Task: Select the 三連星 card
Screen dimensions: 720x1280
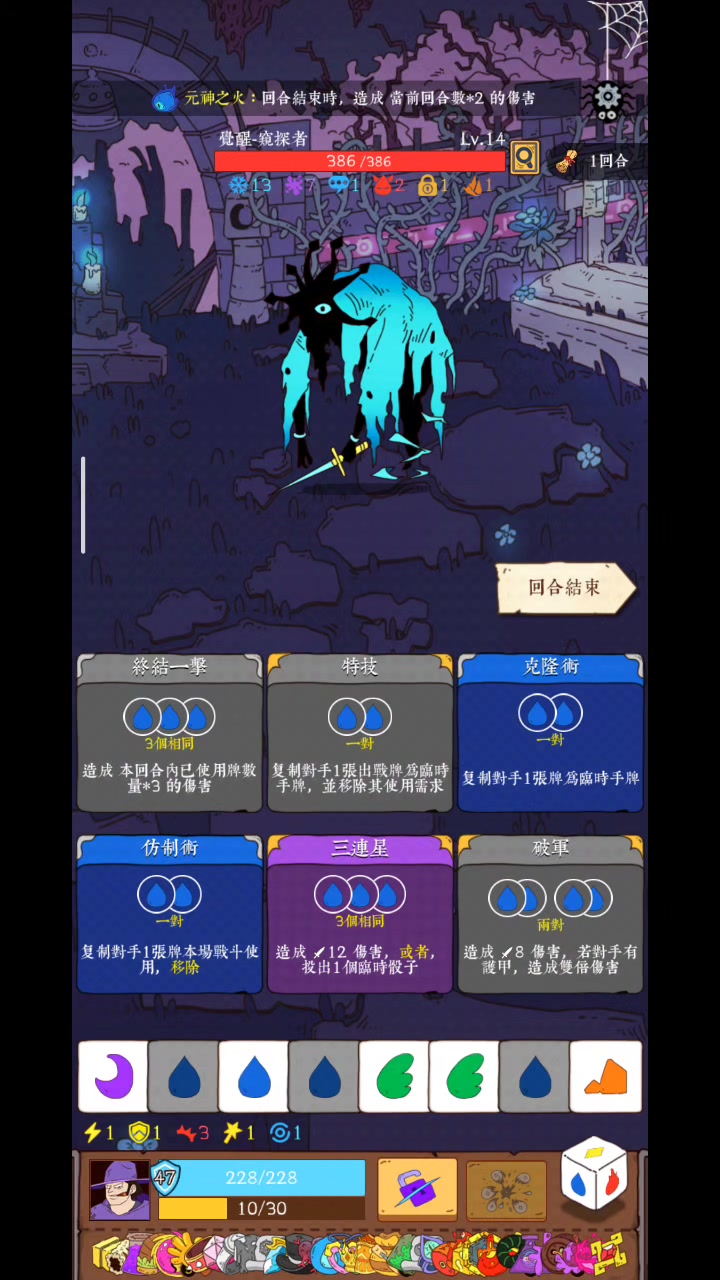Action: click(360, 914)
